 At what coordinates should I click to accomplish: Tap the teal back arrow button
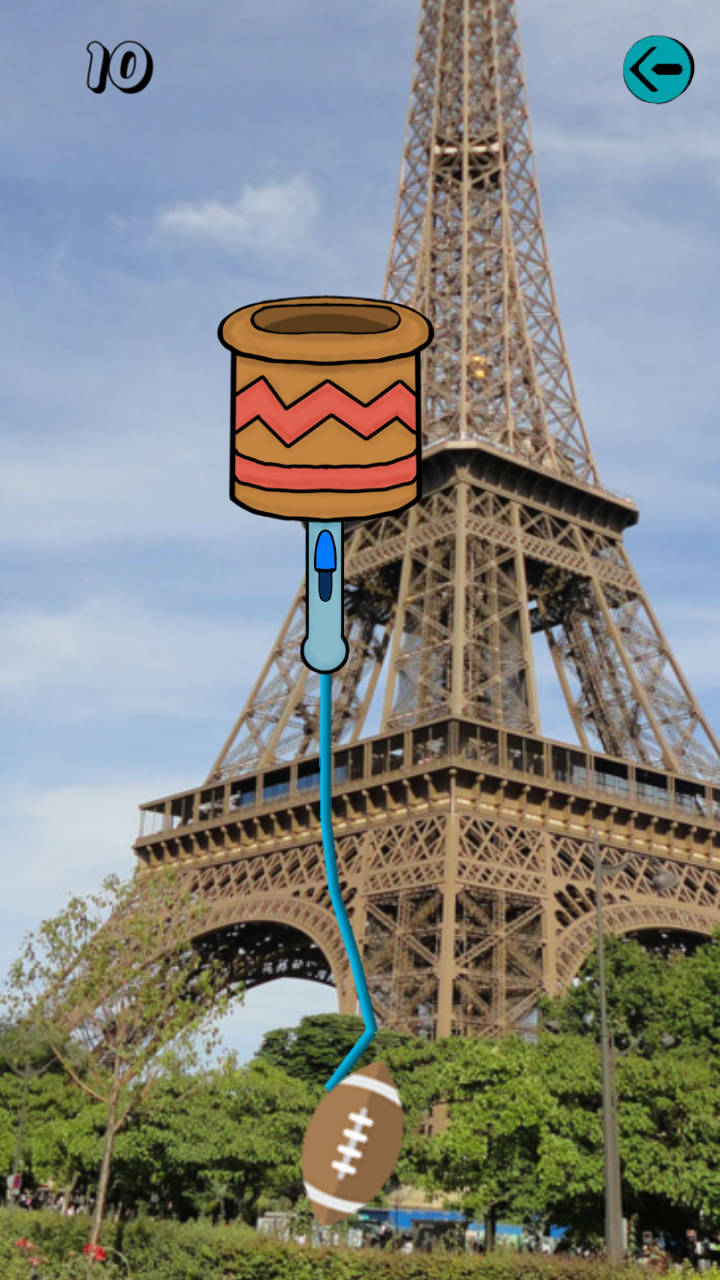pos(658,69)
